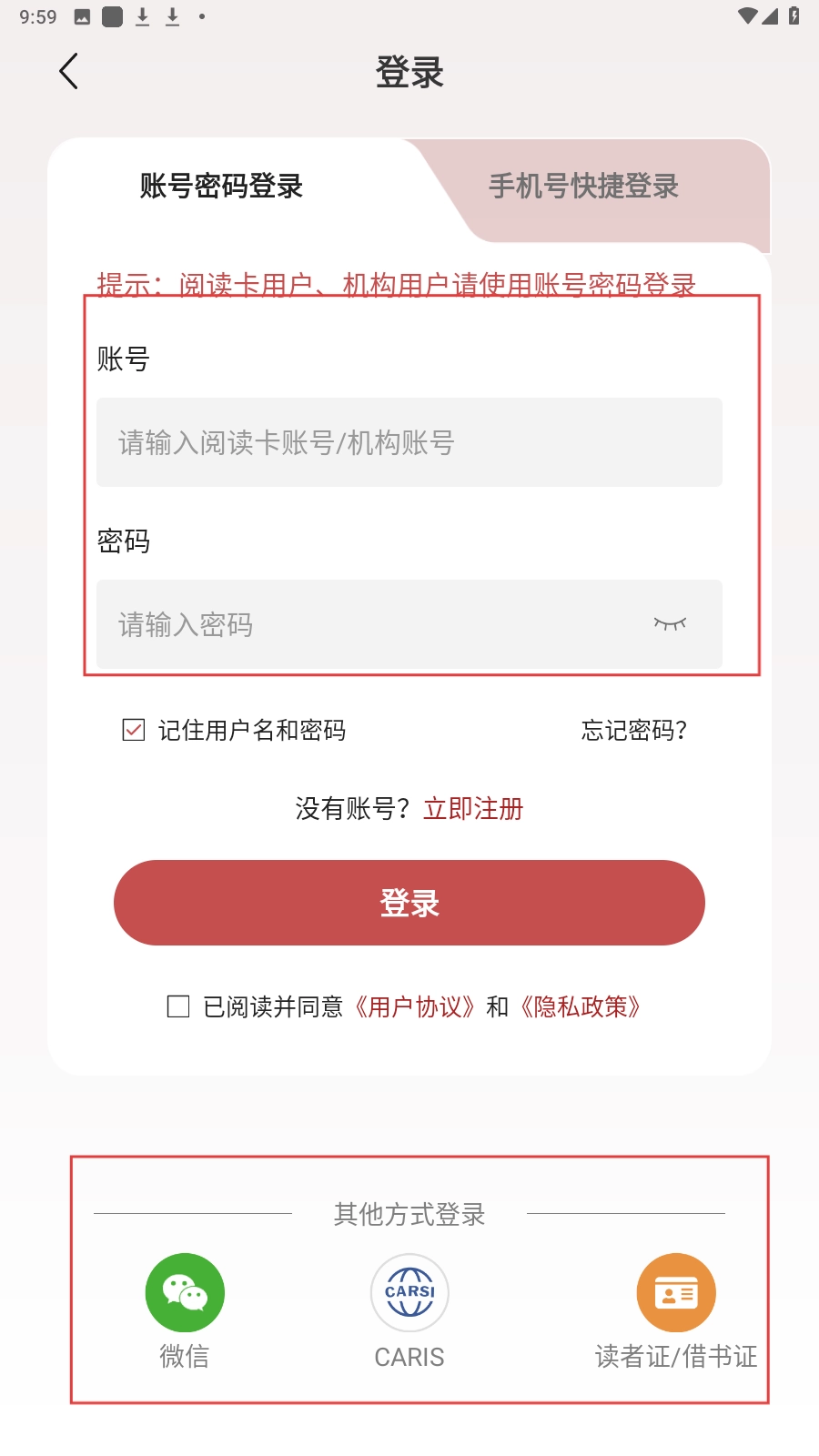Log in with 微信
The width and height of the screenshot is (819, 1456).
point(185,1293)
